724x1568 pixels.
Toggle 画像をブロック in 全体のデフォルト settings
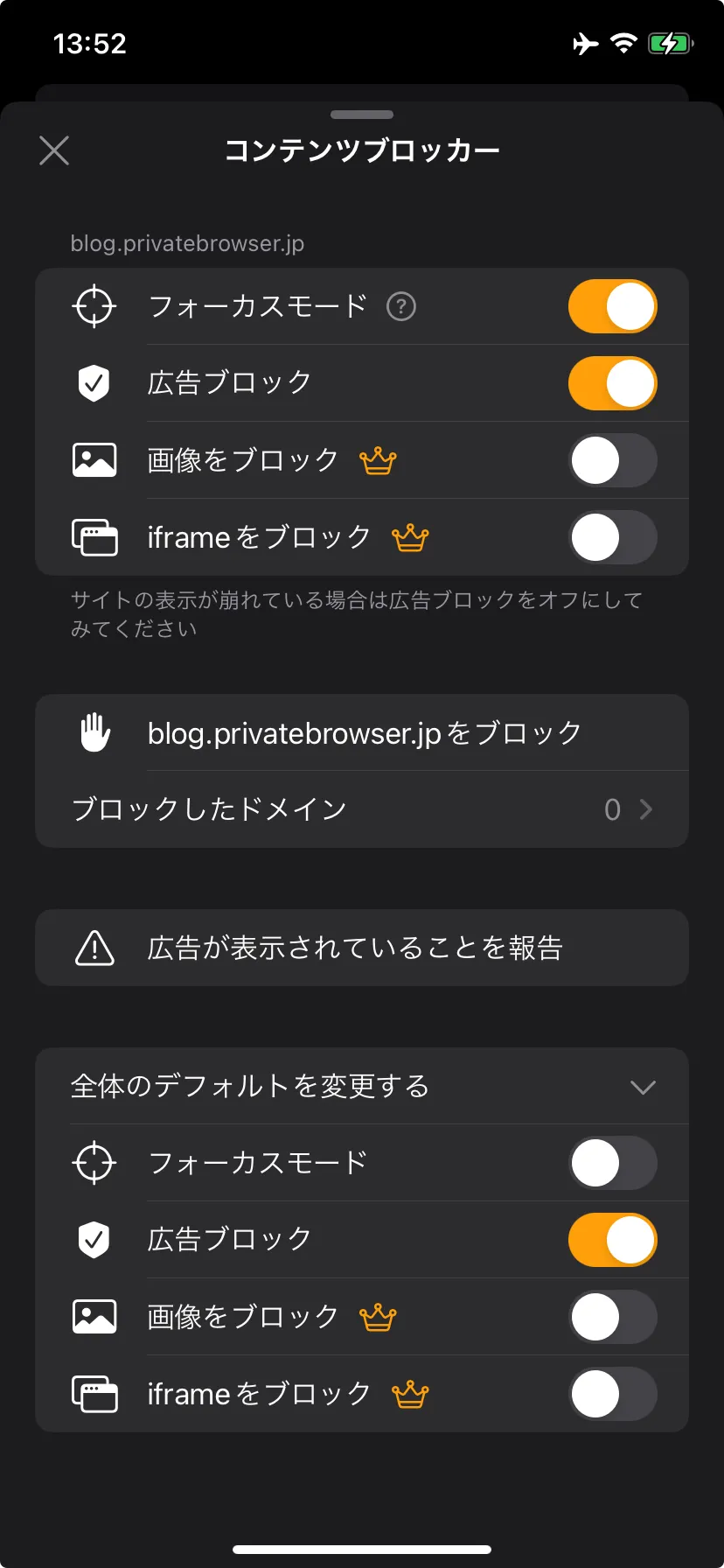click(x=612, y=1317)
